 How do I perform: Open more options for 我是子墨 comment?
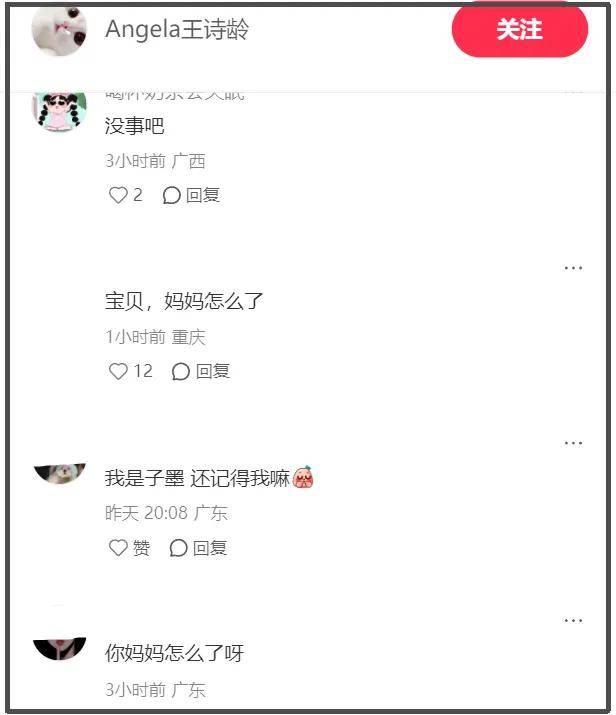(573, 443)
